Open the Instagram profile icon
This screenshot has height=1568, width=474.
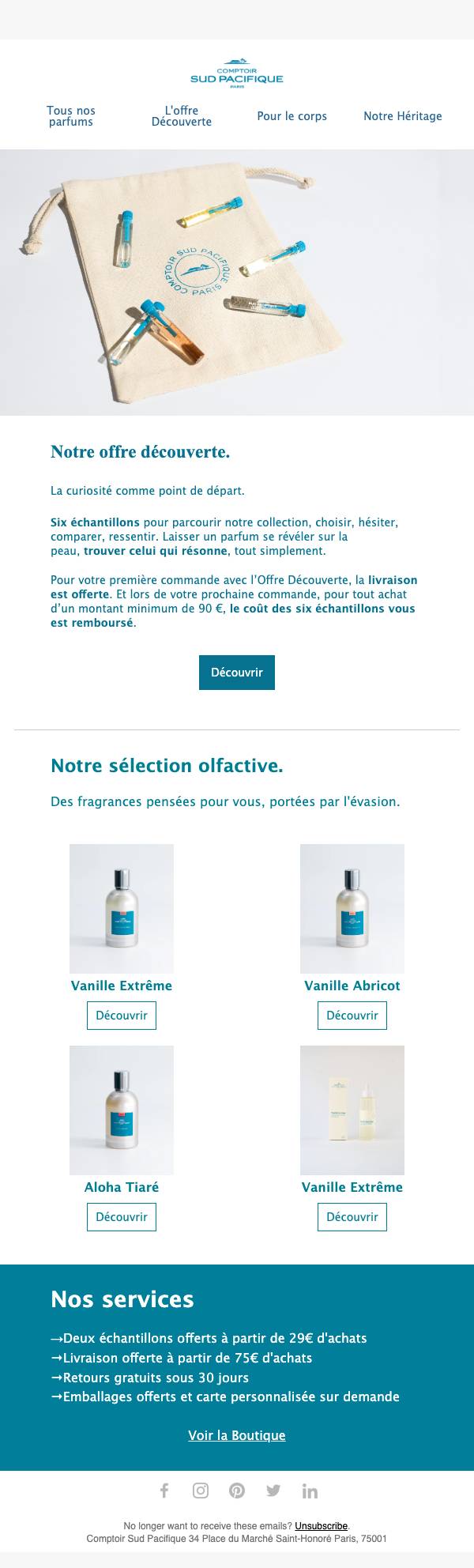201,1491
